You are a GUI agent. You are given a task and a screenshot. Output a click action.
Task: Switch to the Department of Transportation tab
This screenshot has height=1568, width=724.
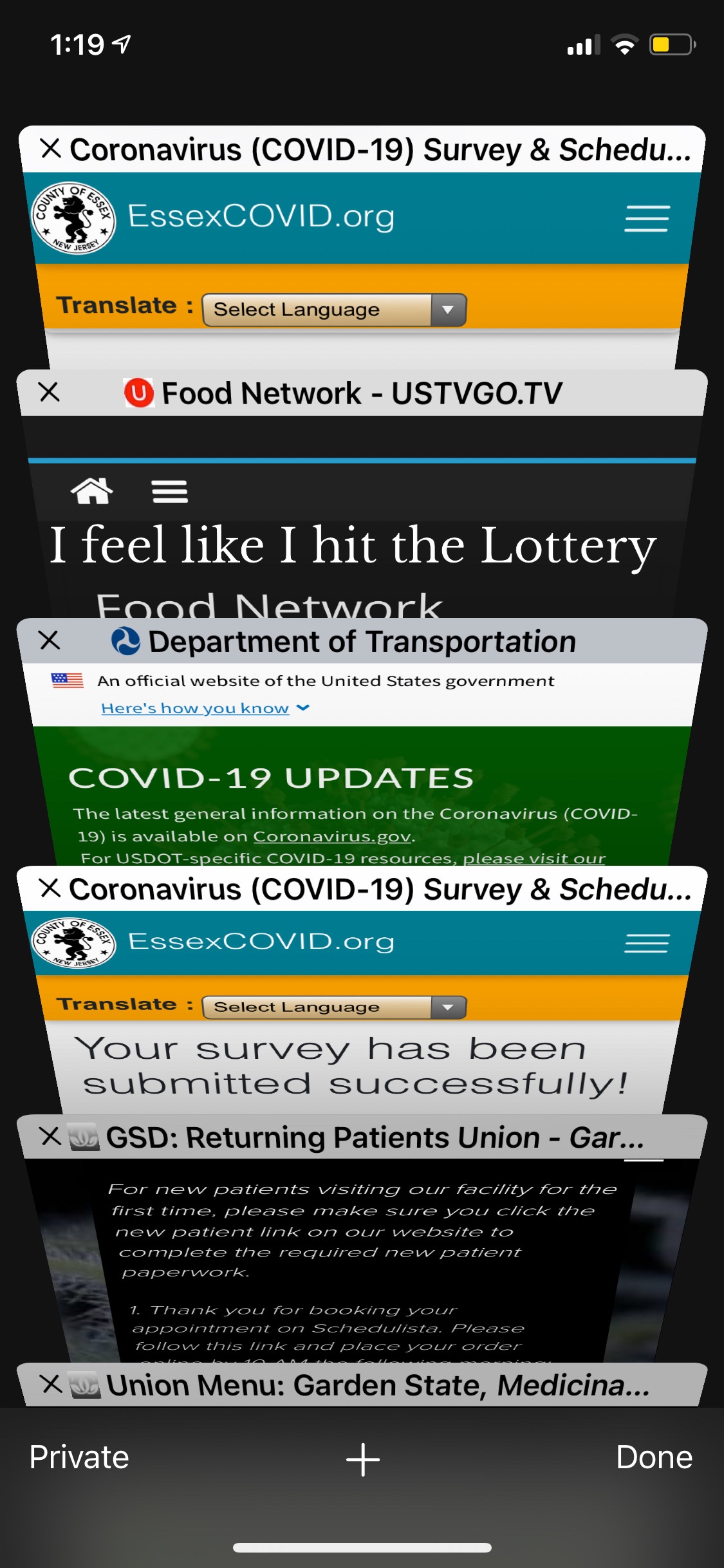point(360,772)
